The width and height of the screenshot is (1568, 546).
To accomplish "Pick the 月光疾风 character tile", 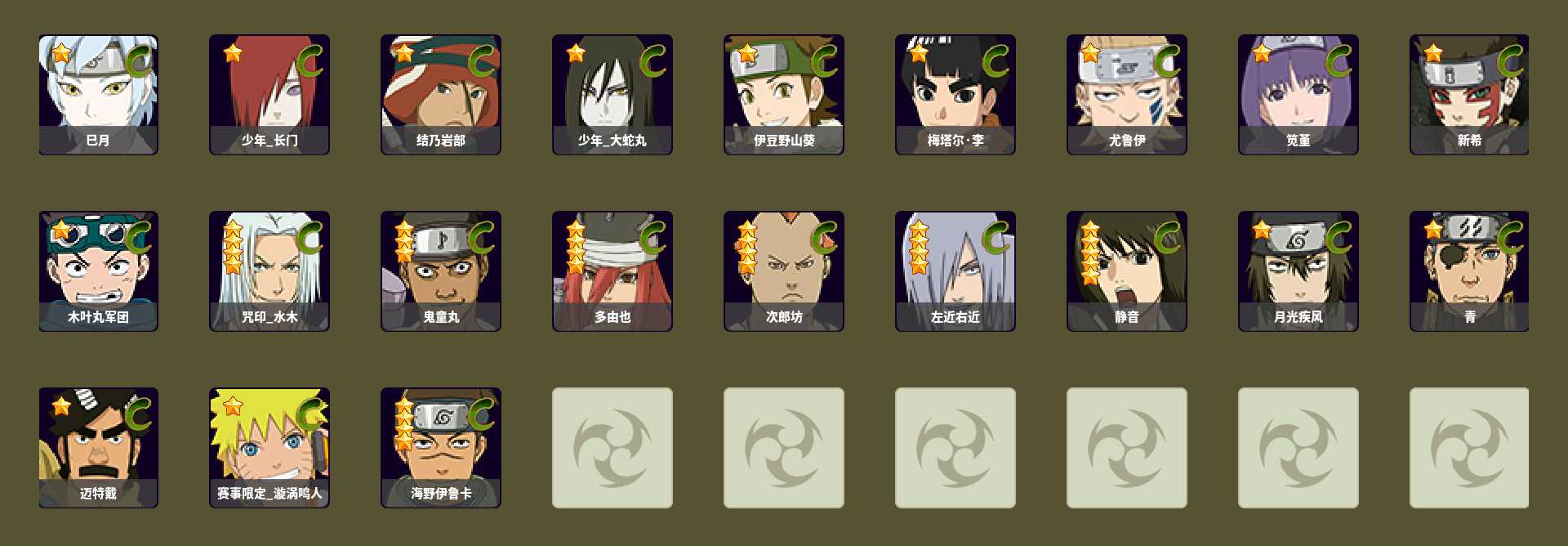I will [x=1298, y=271].
